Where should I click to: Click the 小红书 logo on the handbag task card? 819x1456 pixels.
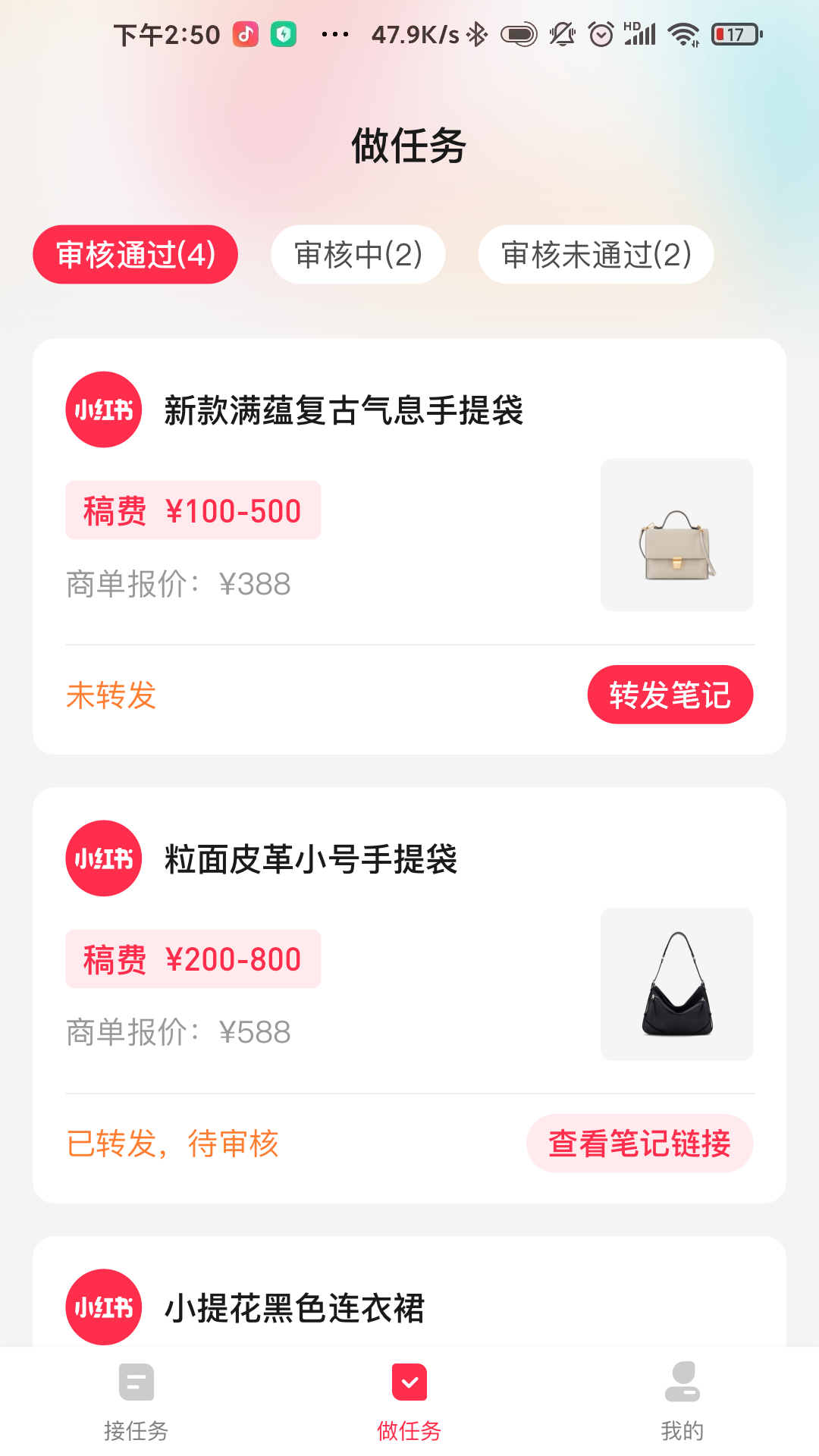pos(103,412)
